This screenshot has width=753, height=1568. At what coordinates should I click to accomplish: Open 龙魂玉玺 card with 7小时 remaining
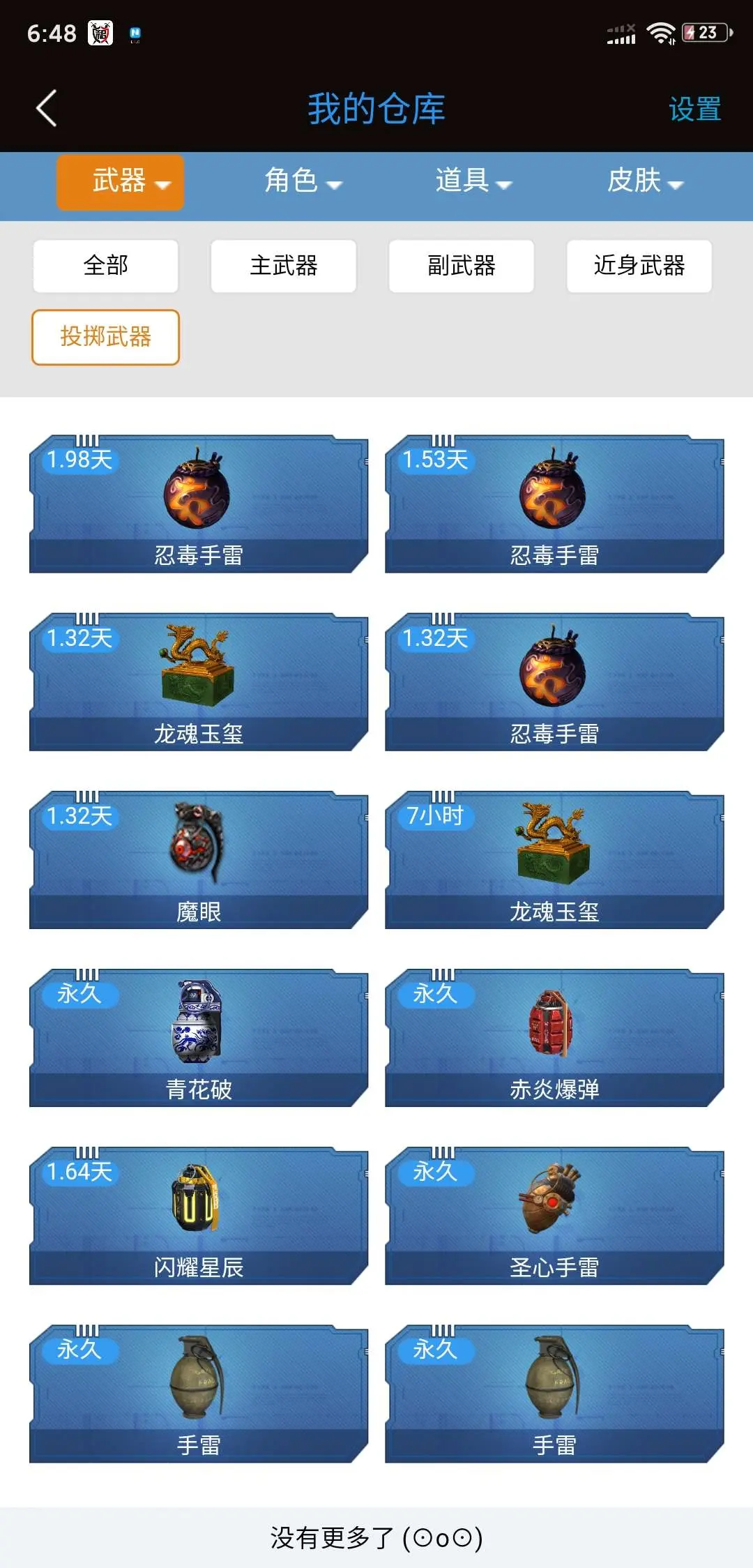(554, 859)
